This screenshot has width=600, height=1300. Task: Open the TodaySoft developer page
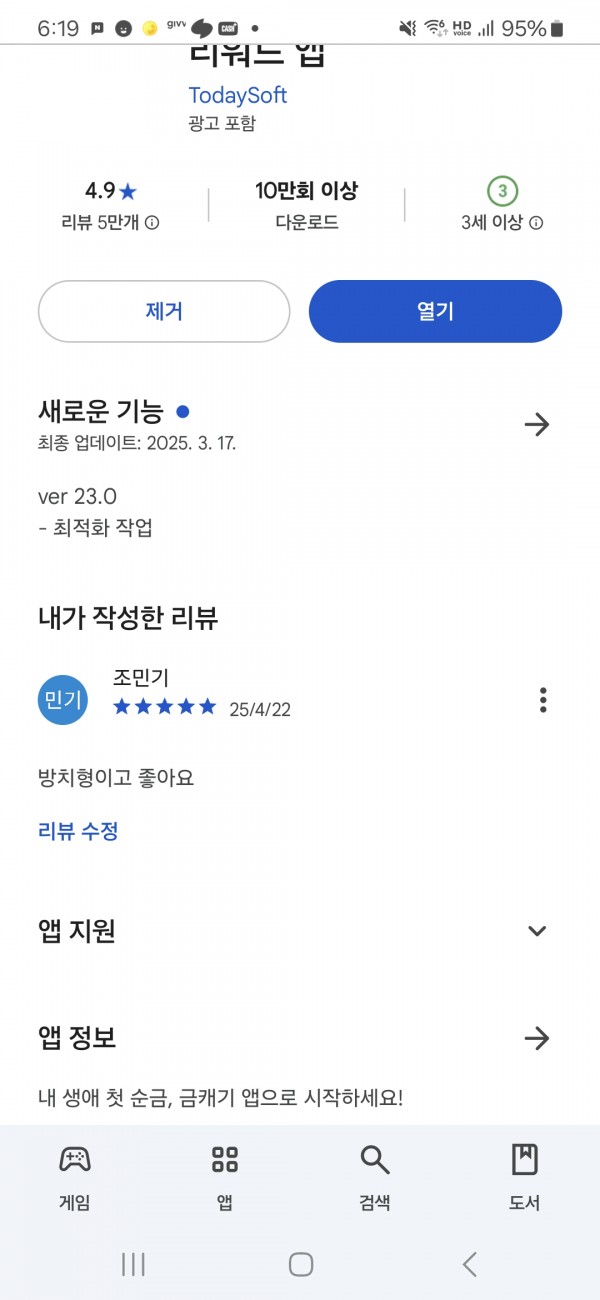pos(238,95)
